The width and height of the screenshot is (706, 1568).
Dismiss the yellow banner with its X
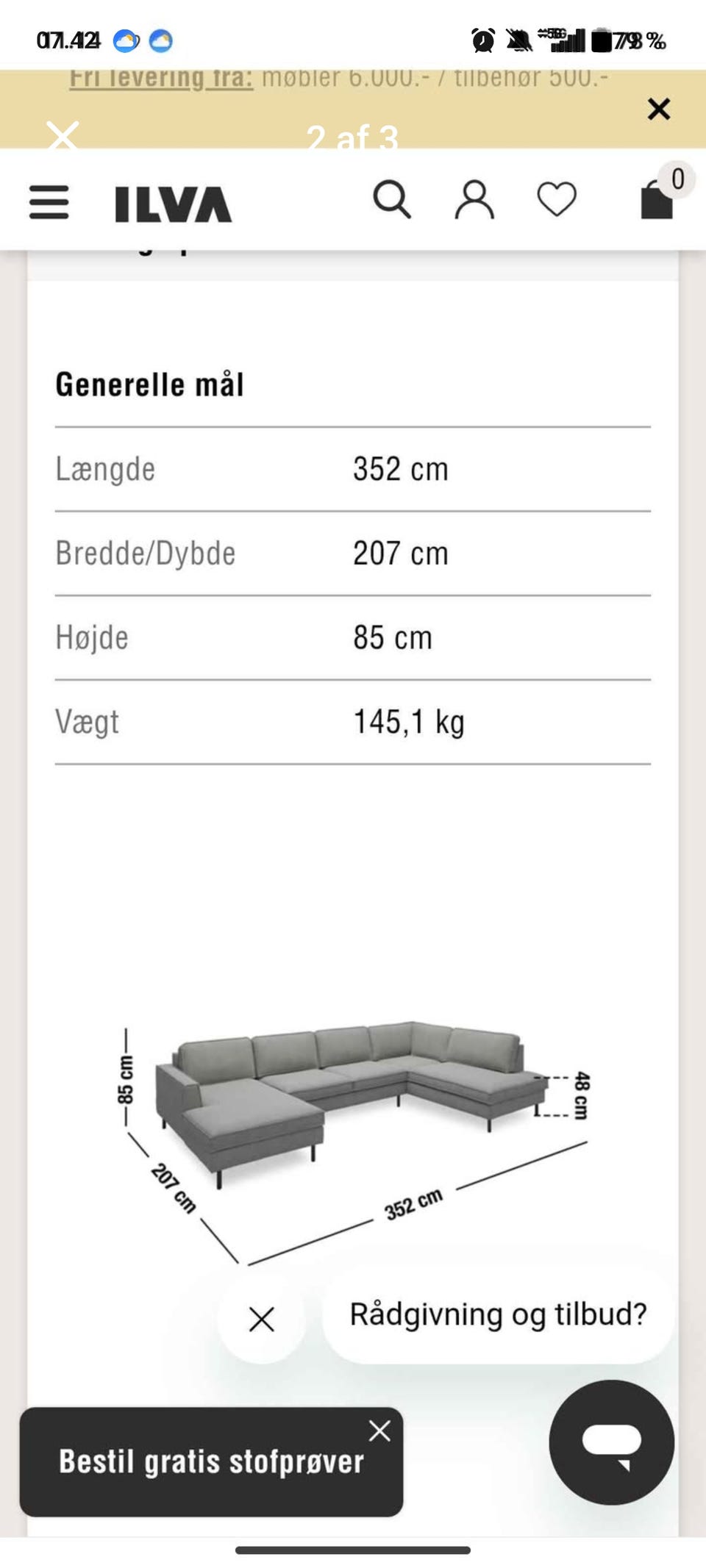point(658,109)
